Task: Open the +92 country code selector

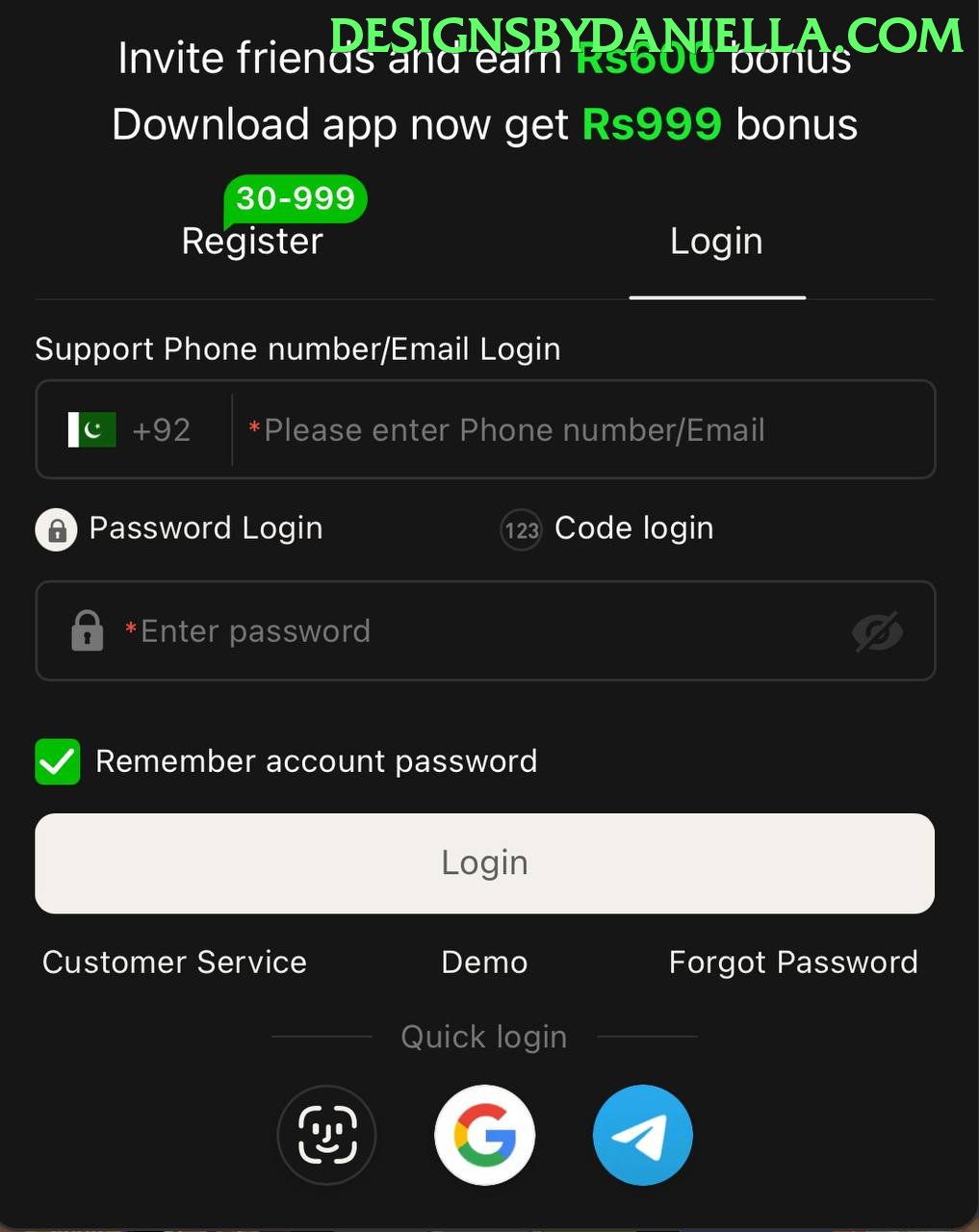Action: 131,429
